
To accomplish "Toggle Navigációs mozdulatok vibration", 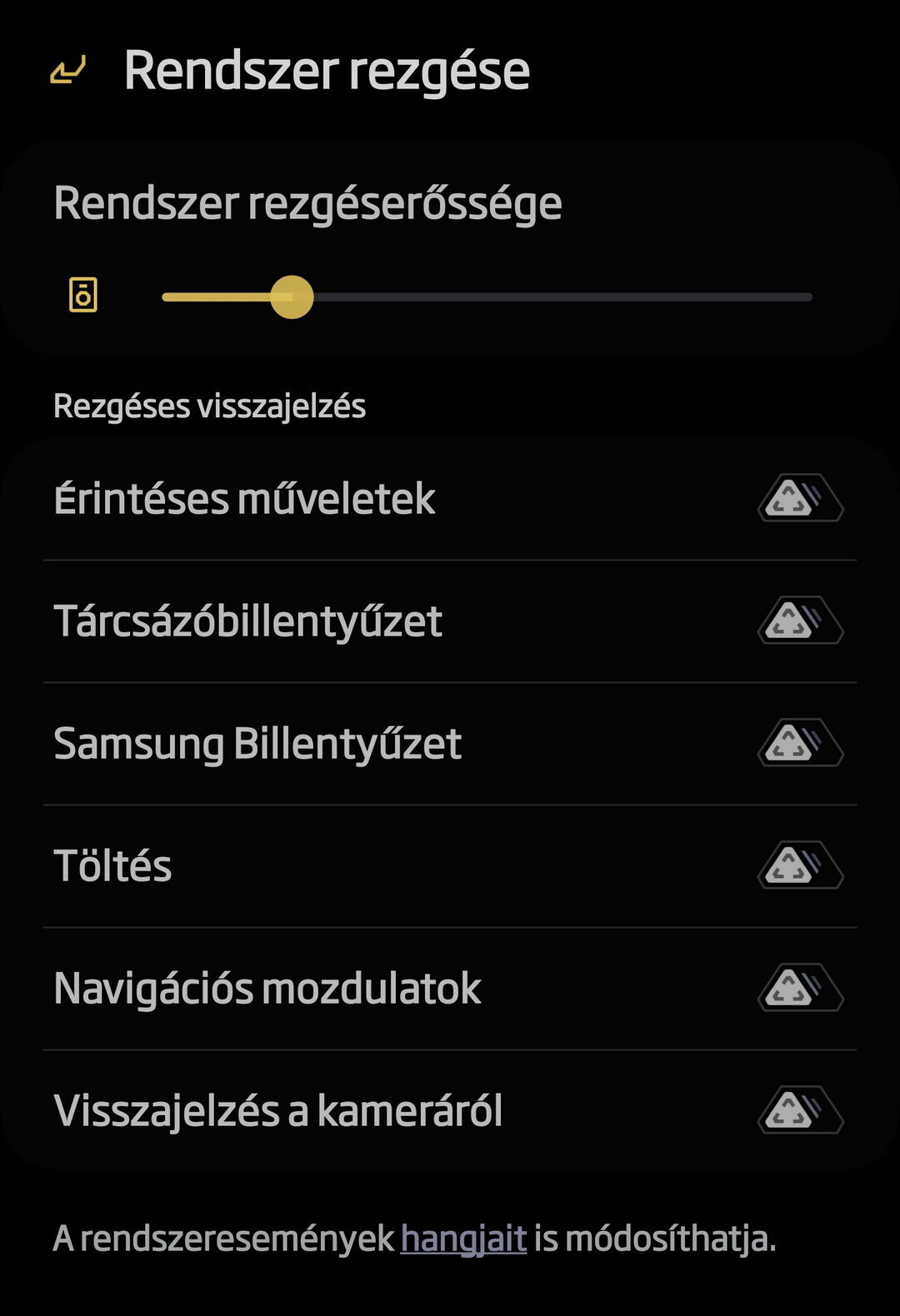I will click(x=800, y=989).
